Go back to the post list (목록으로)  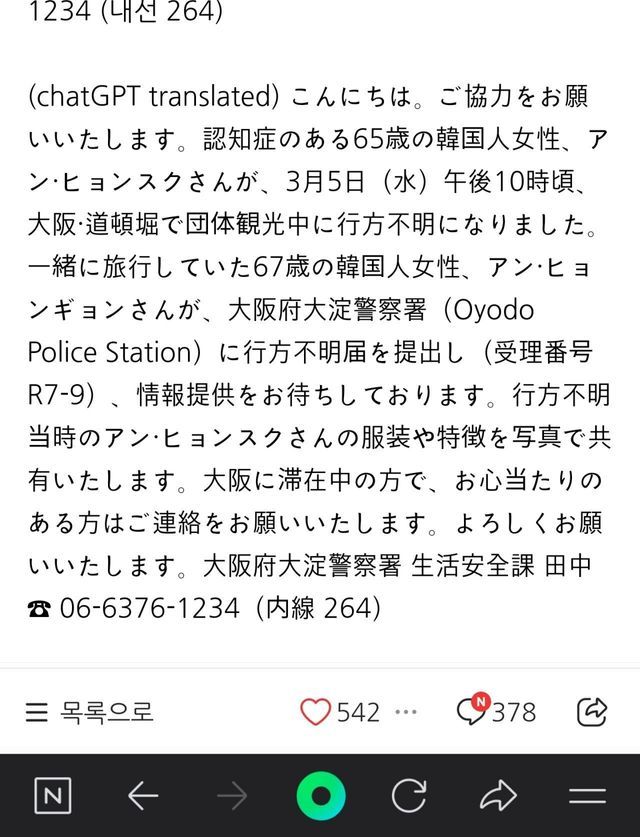click(89, 712)
